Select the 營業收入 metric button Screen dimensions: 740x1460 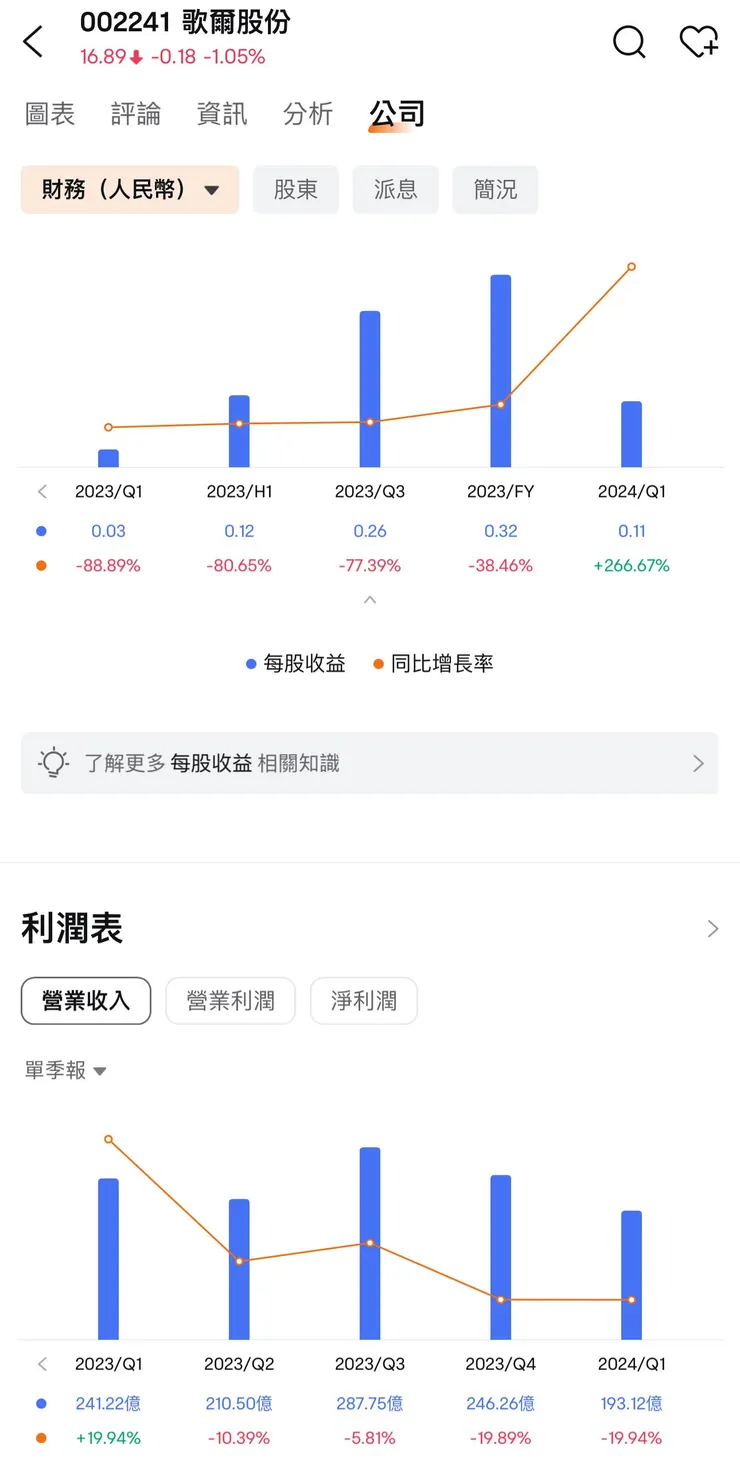coord(85,1000)
